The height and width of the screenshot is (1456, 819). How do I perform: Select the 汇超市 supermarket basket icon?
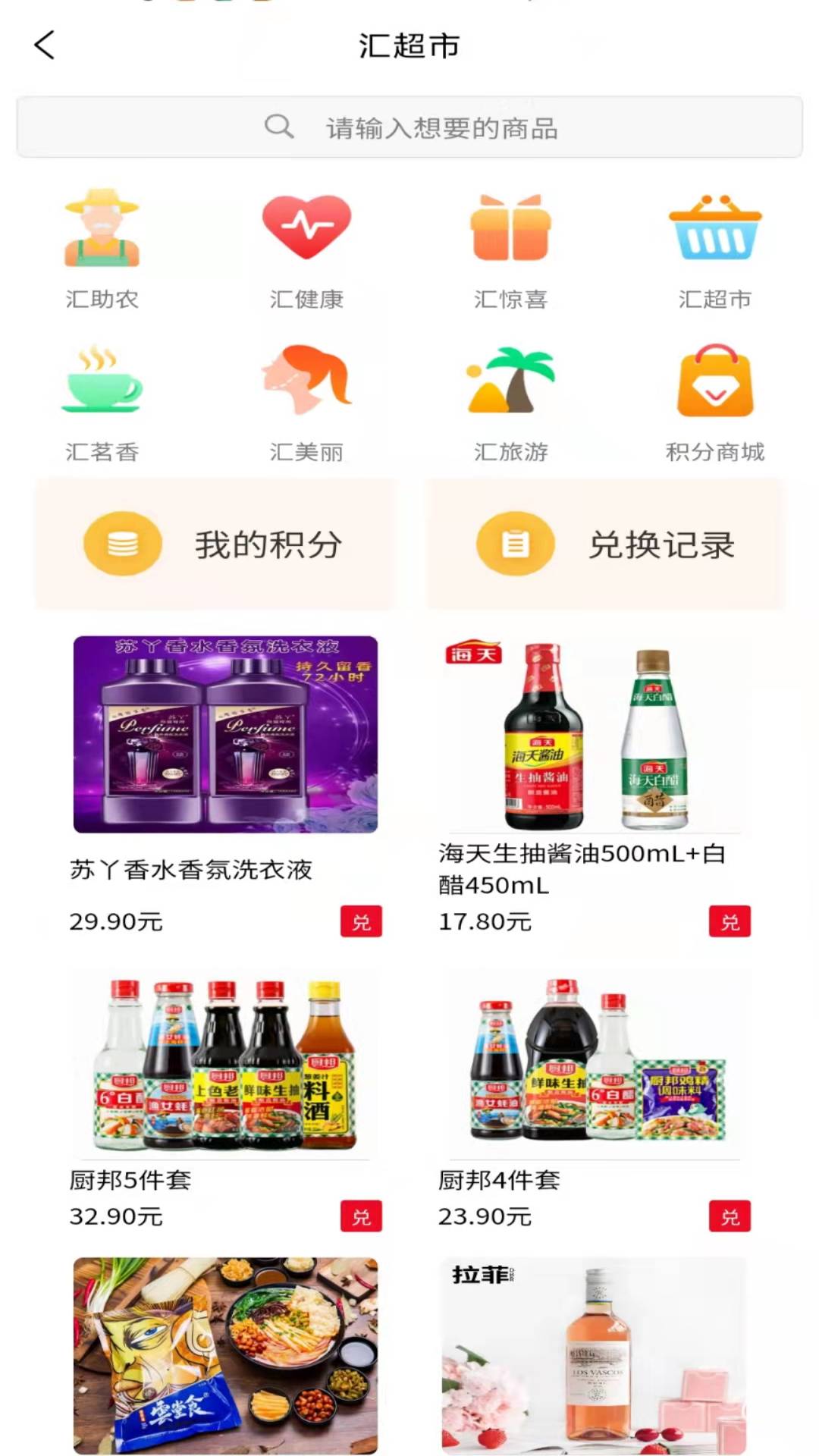[717, 227]
